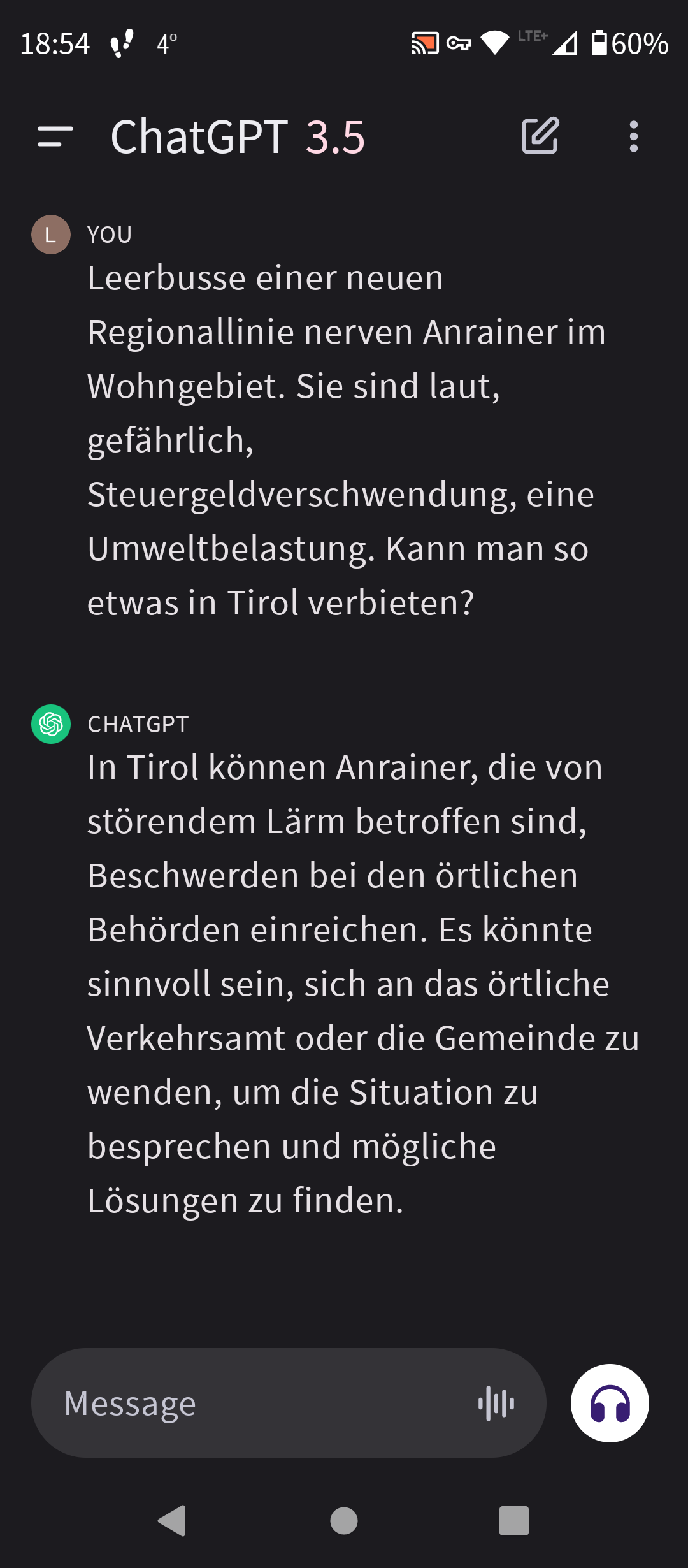Open the three-dot overflow menu
The image size is (688, 1568).
coord(633,136)
